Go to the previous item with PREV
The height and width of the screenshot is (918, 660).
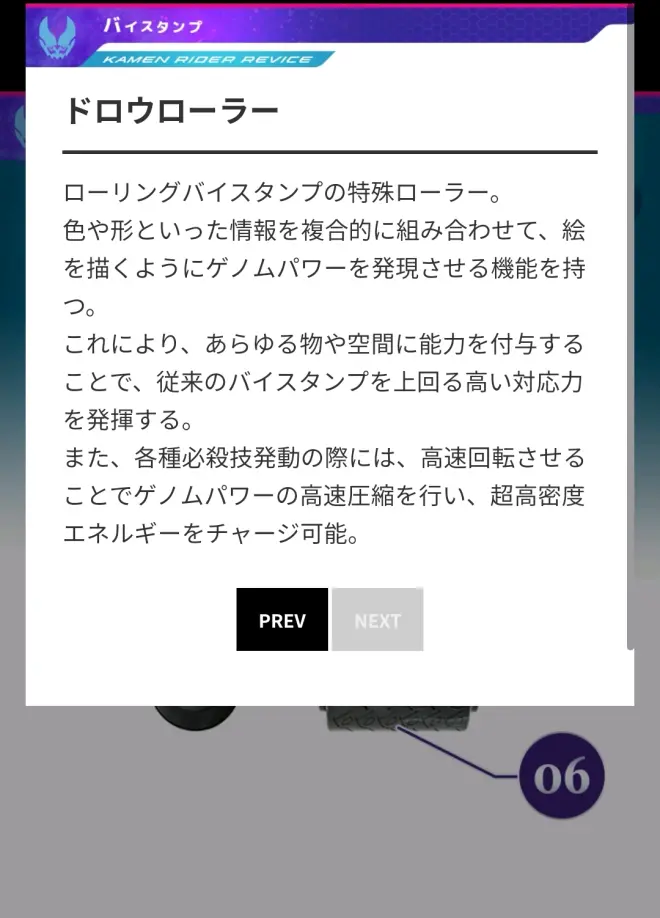pyautogui.click(x=282, y=620)
